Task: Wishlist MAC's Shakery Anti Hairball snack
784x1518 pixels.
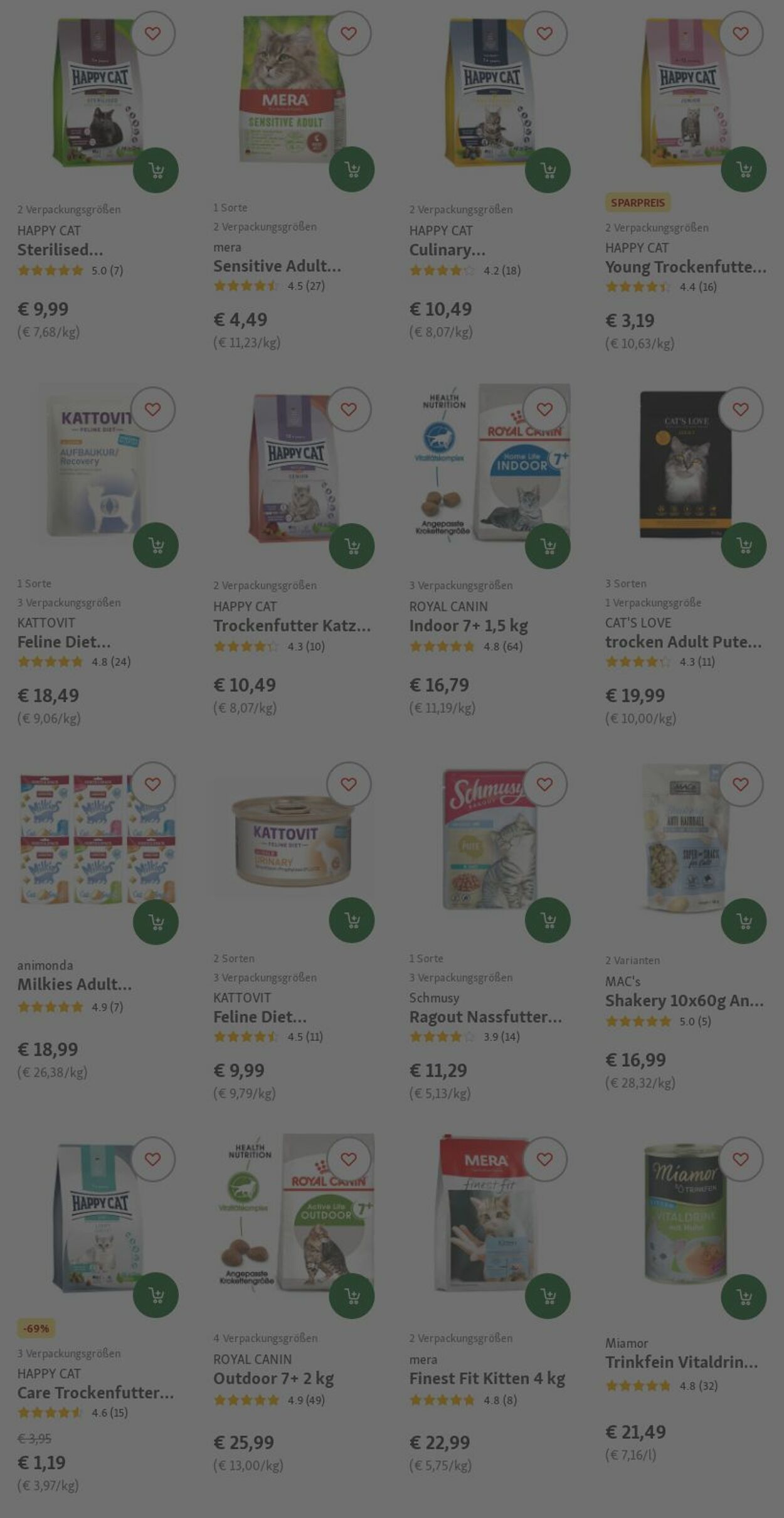Action: 741,784
